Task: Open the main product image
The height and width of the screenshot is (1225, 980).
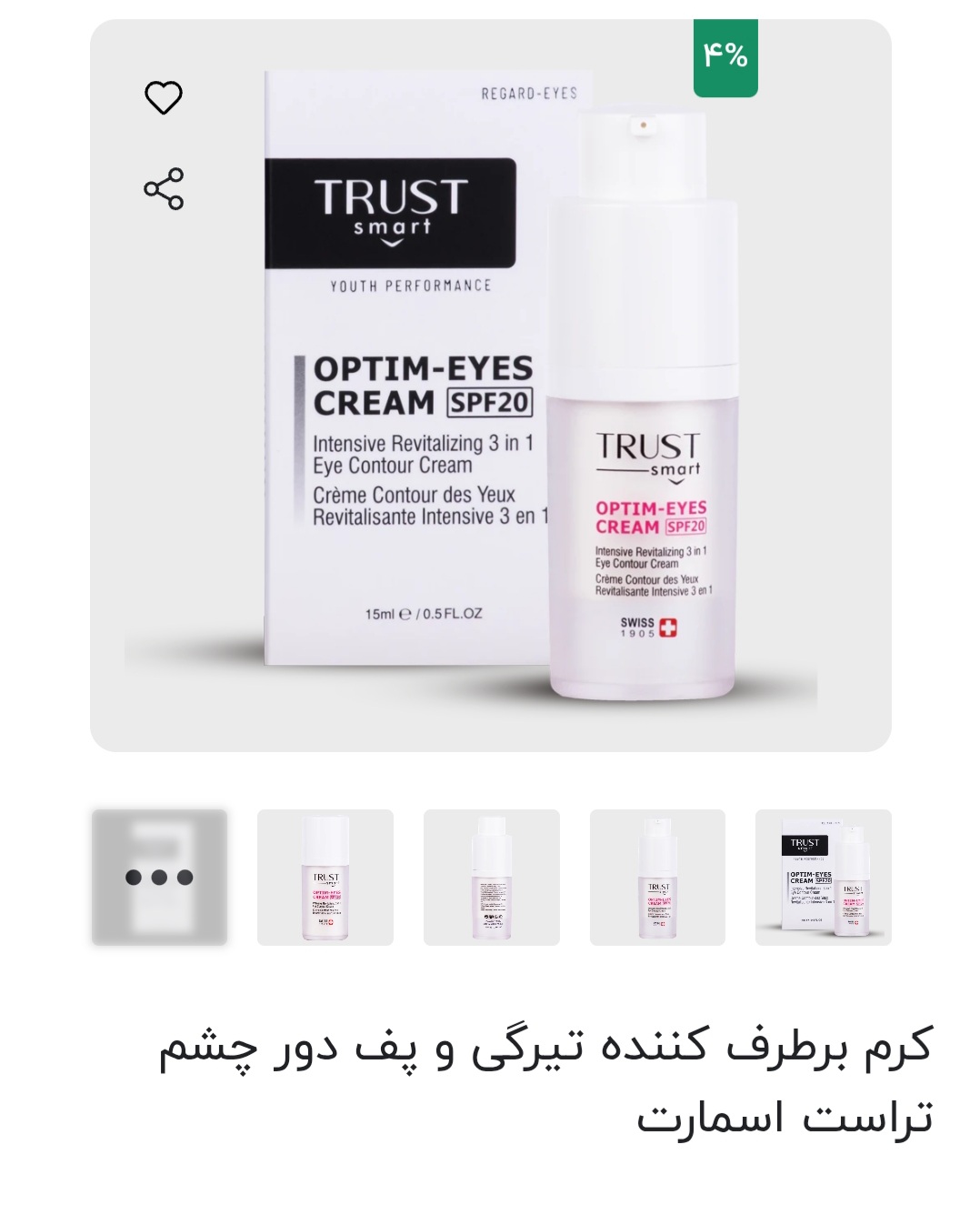Action: pyautogui.click(x=491, y=391)
